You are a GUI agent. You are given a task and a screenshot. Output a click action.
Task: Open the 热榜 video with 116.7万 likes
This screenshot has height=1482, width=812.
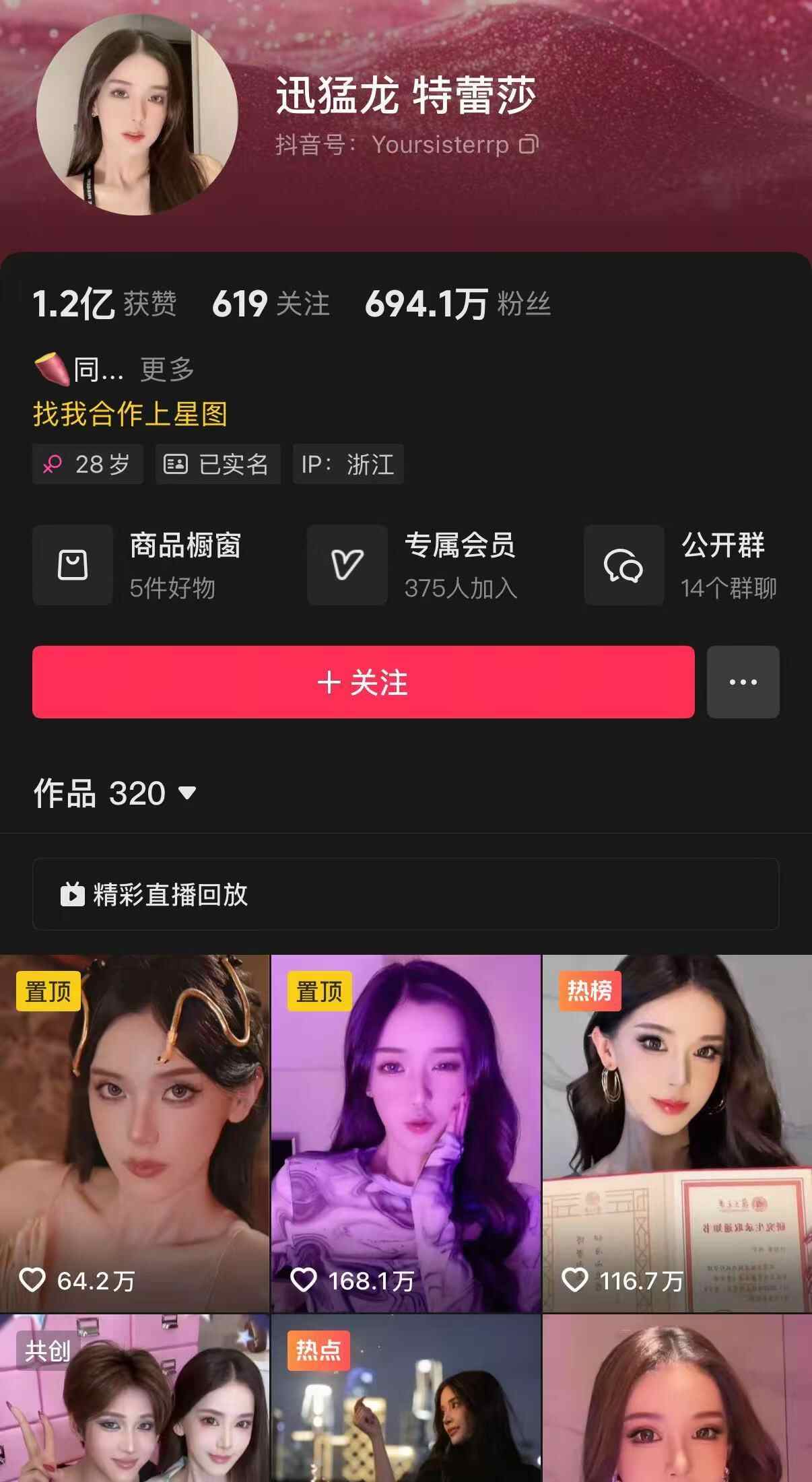677,1133
